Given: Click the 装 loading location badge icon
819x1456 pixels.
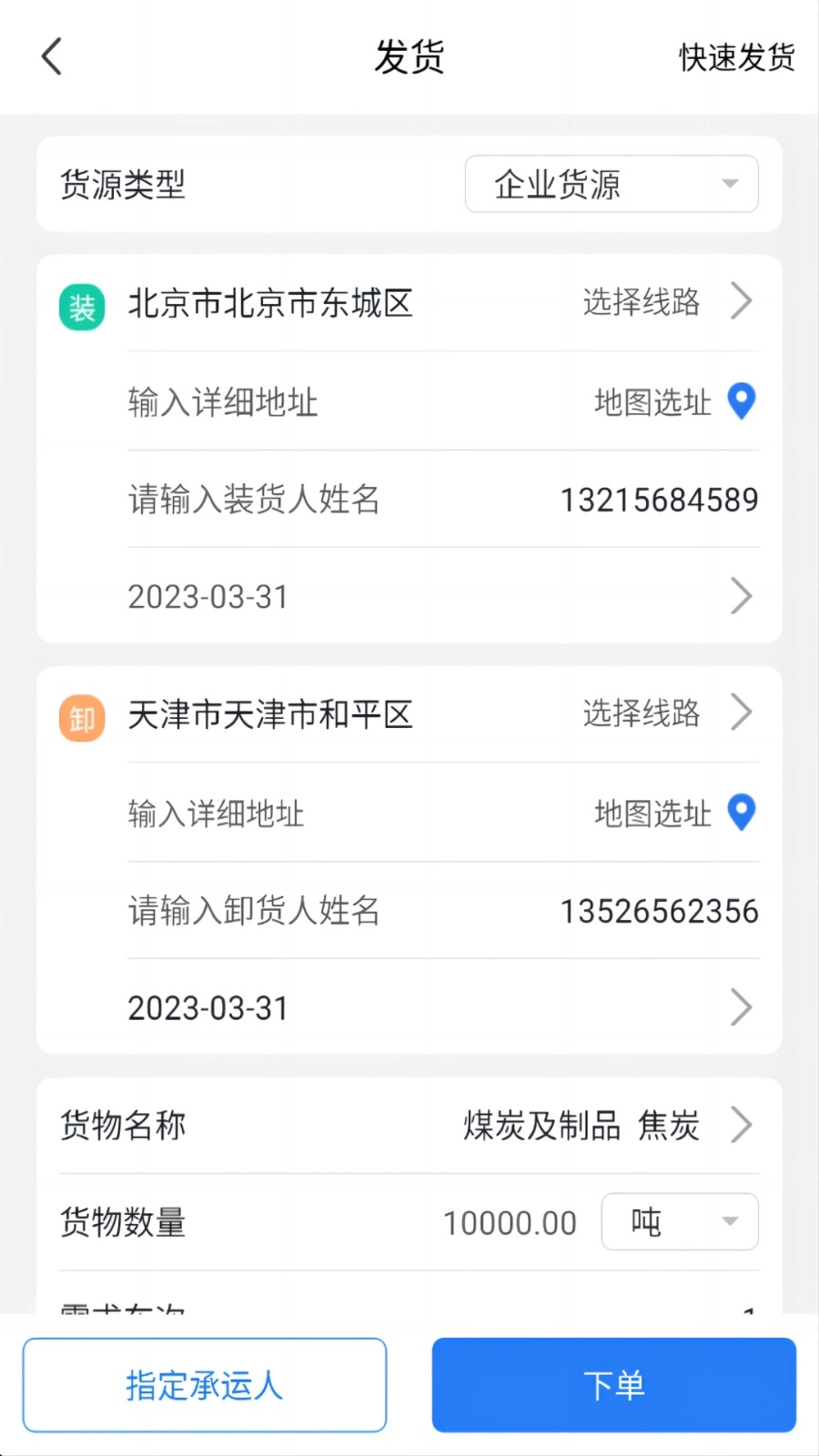Looking at the screenshot, I should click(81, 308).
